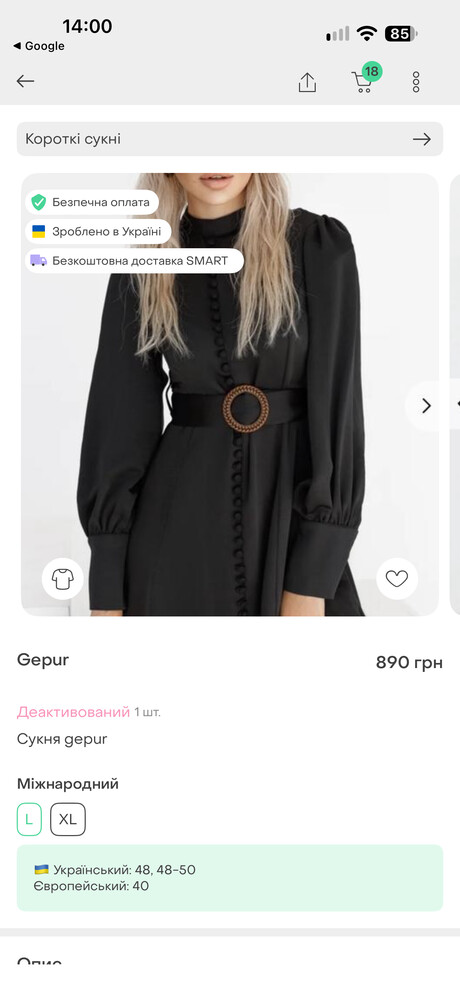Open the three-dot overflow menu
Screen dimensions: 460x1000
point(416,82)
